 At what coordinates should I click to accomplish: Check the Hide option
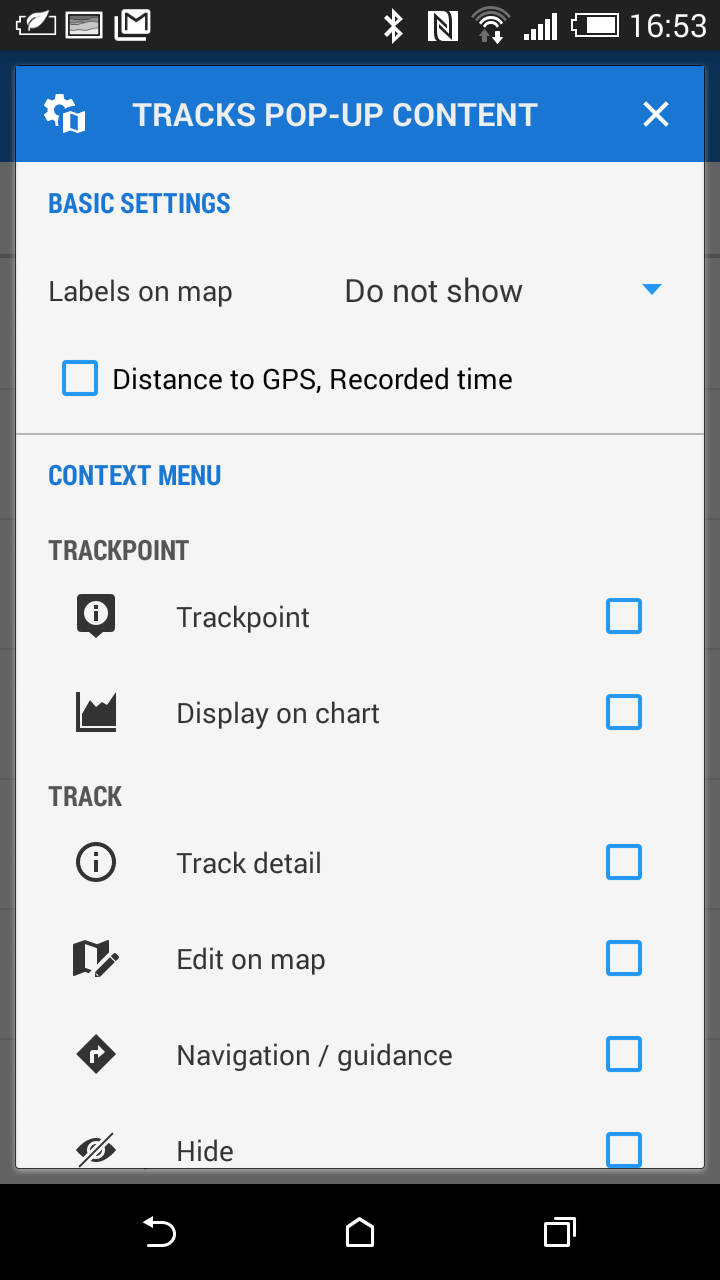(x=624, y=1149)
